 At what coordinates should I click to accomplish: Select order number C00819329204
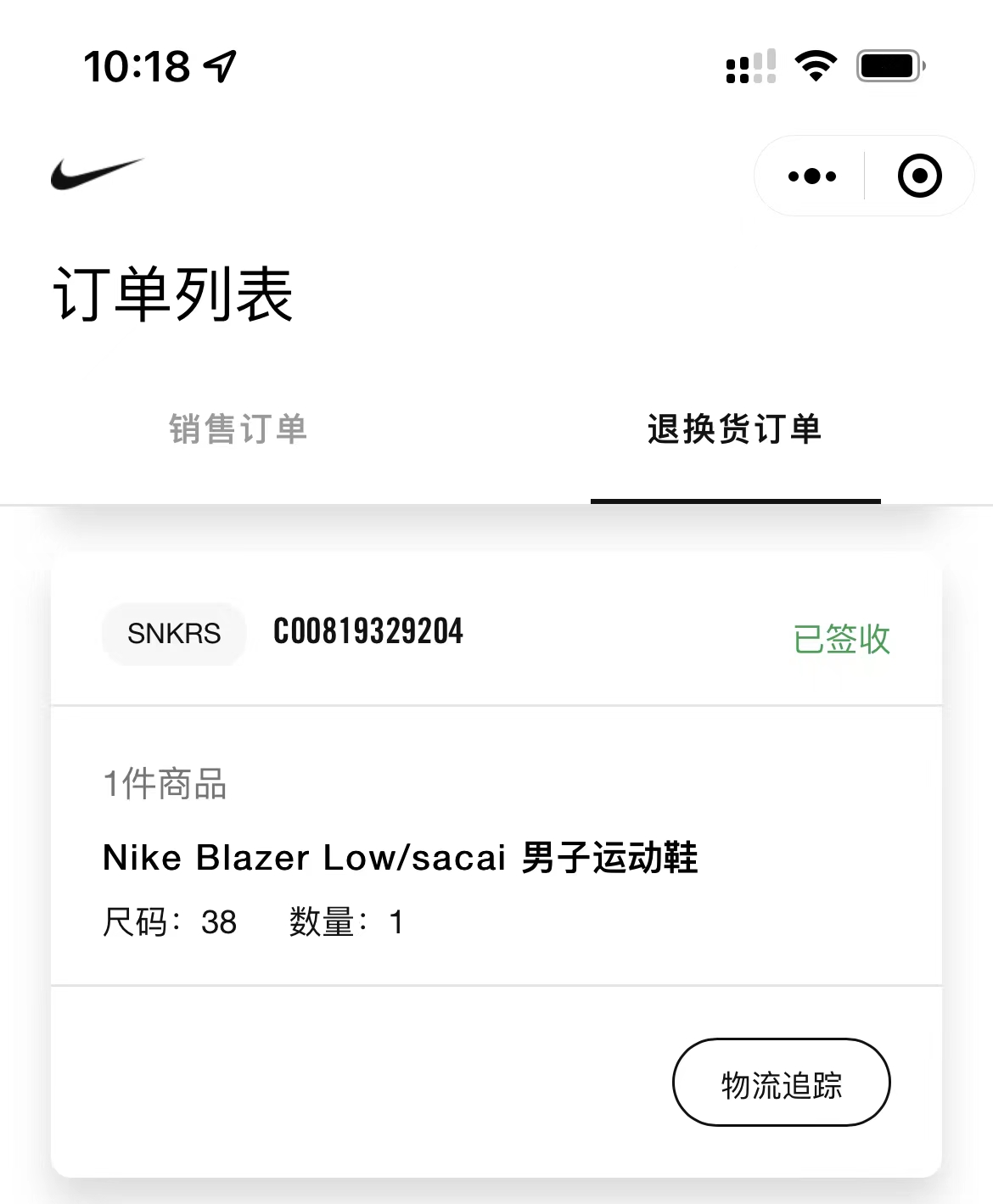coord(368,631)
